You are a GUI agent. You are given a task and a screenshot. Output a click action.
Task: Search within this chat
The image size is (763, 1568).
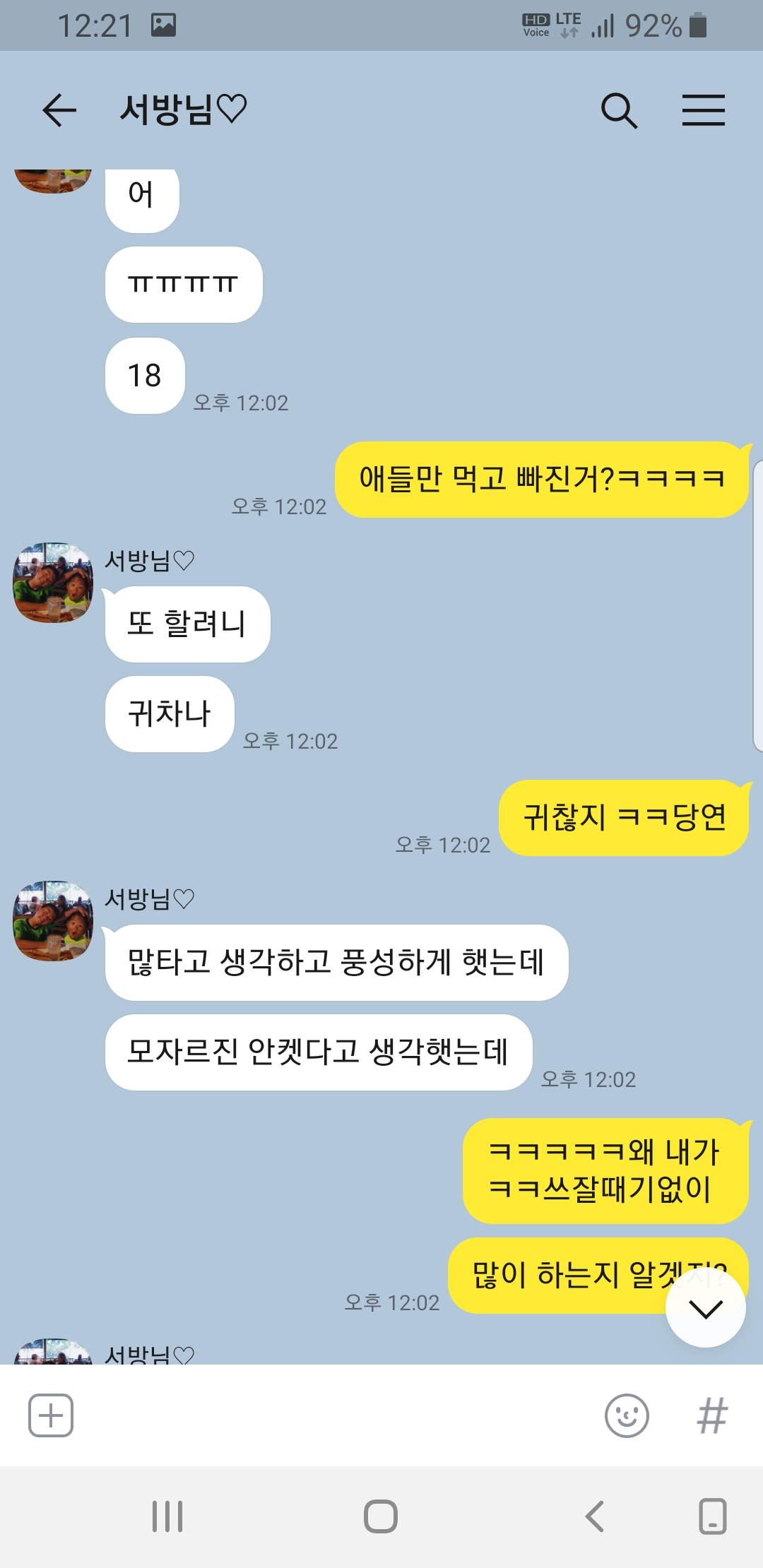click(620, 111)
